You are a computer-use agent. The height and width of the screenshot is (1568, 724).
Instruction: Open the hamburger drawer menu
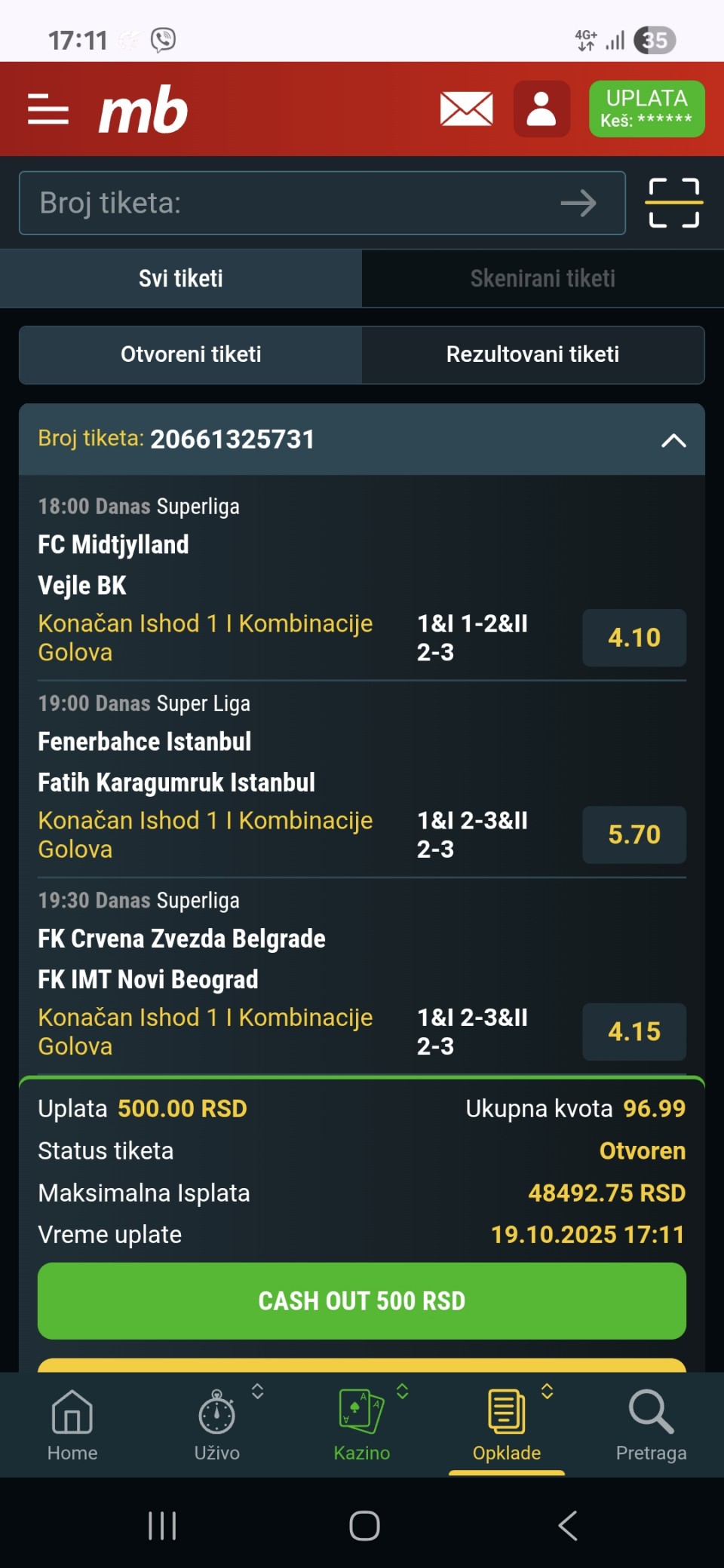(x=48, y=109)
